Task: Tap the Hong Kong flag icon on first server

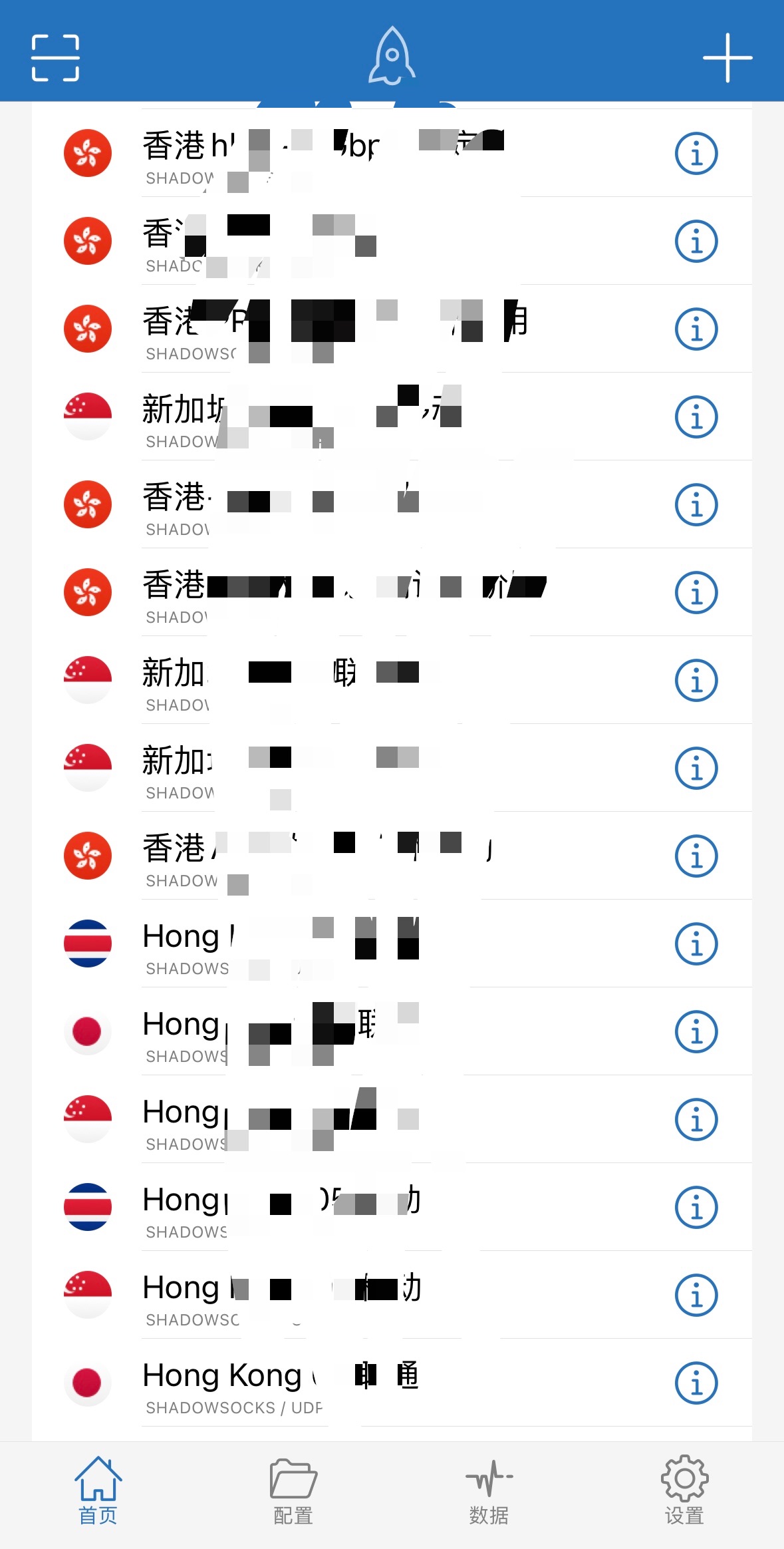Action: [x=87, y=152]
